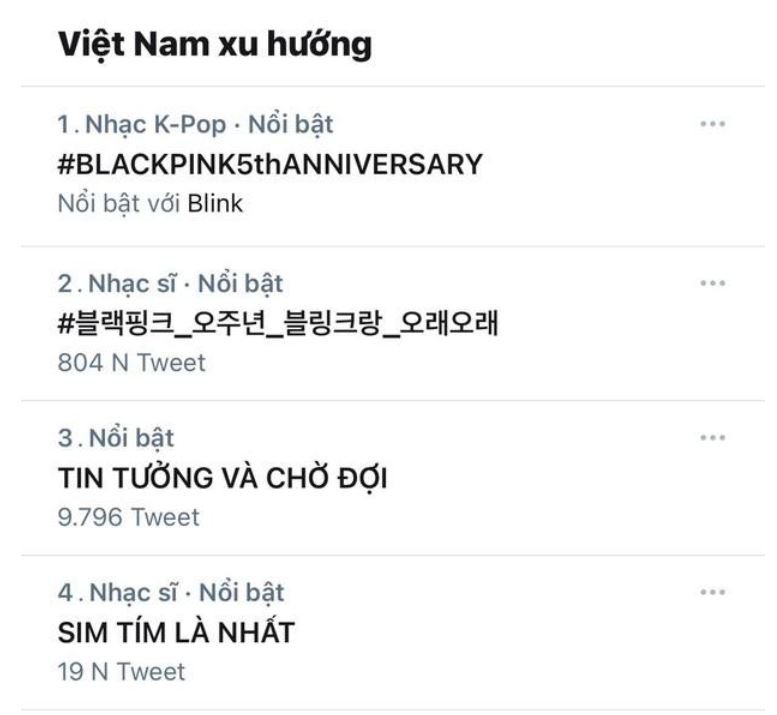Open the #BLACKPINK5thANNIVERSARY trend
Viewport: 777px width, 715px height.
coord(270,164)
